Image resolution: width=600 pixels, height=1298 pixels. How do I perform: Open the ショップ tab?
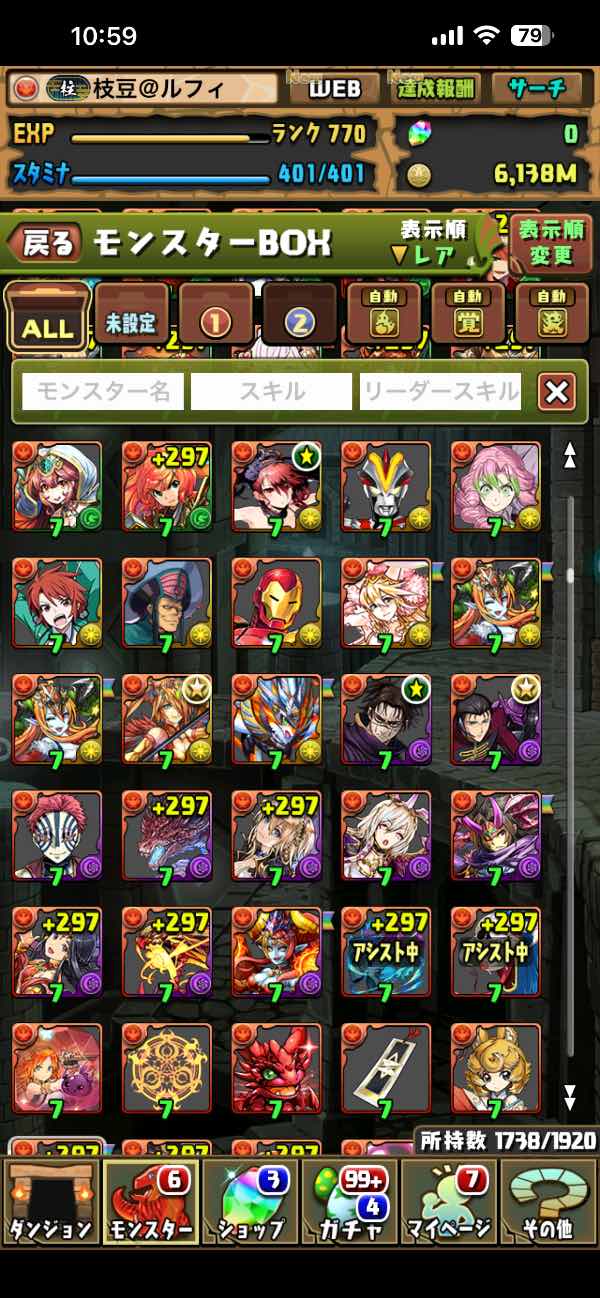pyautogui.click(x=250, y=1201)
